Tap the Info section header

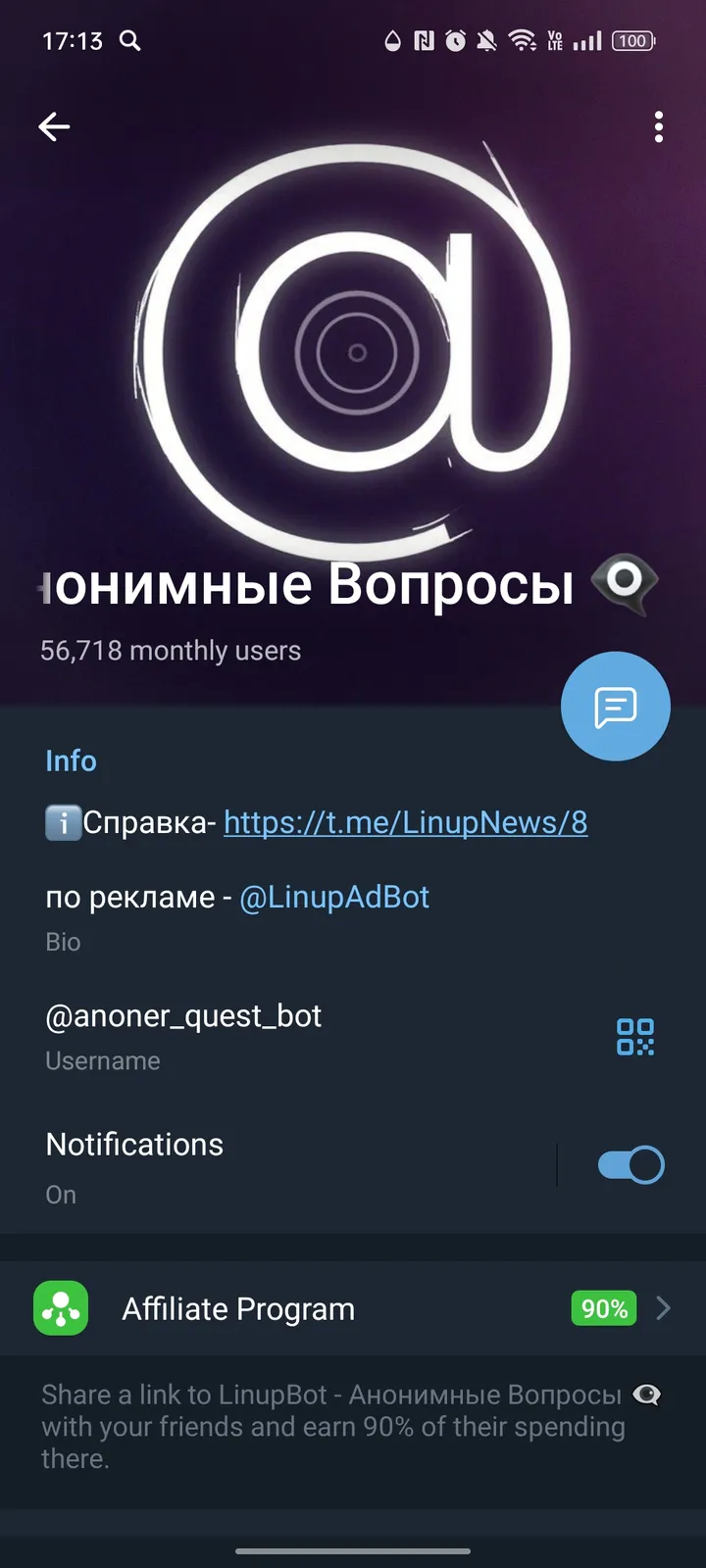point(71,760)
